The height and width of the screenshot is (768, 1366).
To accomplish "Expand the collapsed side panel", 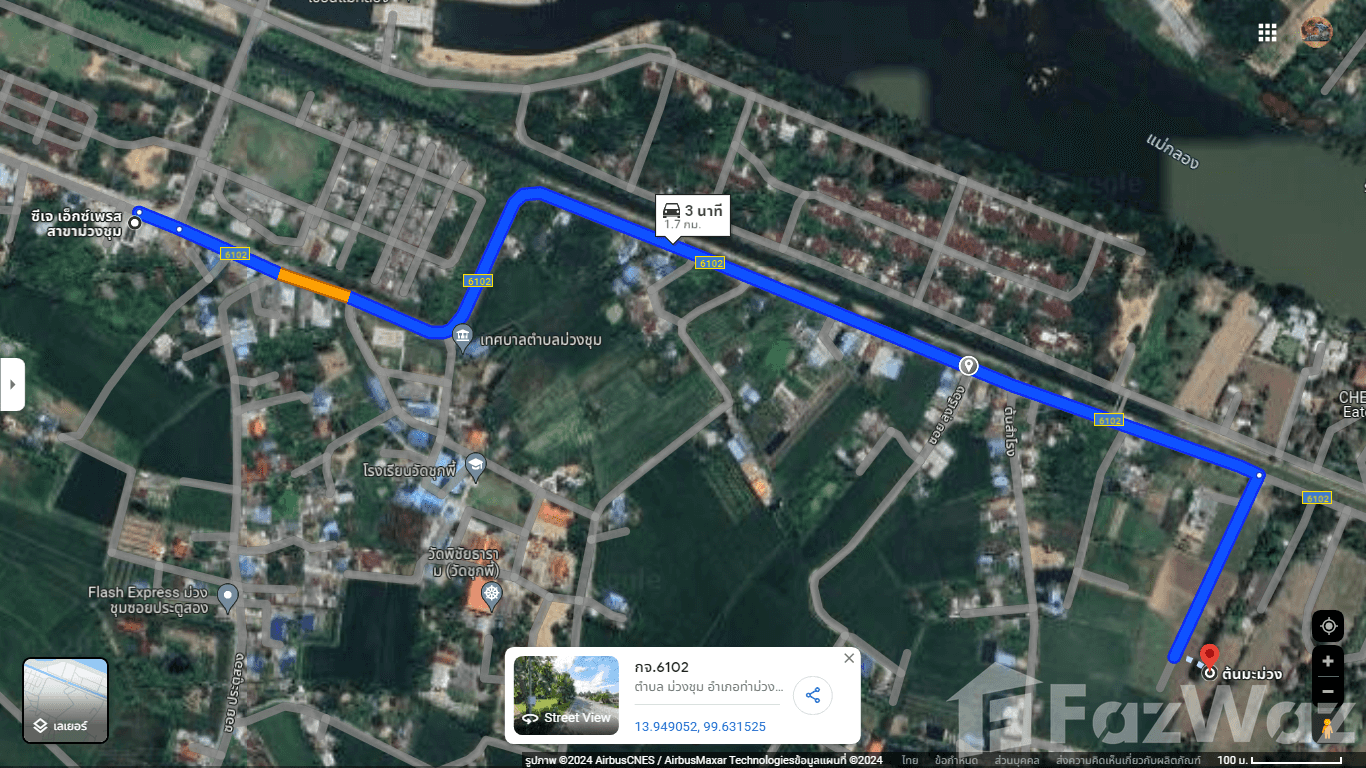I will 12,384.
